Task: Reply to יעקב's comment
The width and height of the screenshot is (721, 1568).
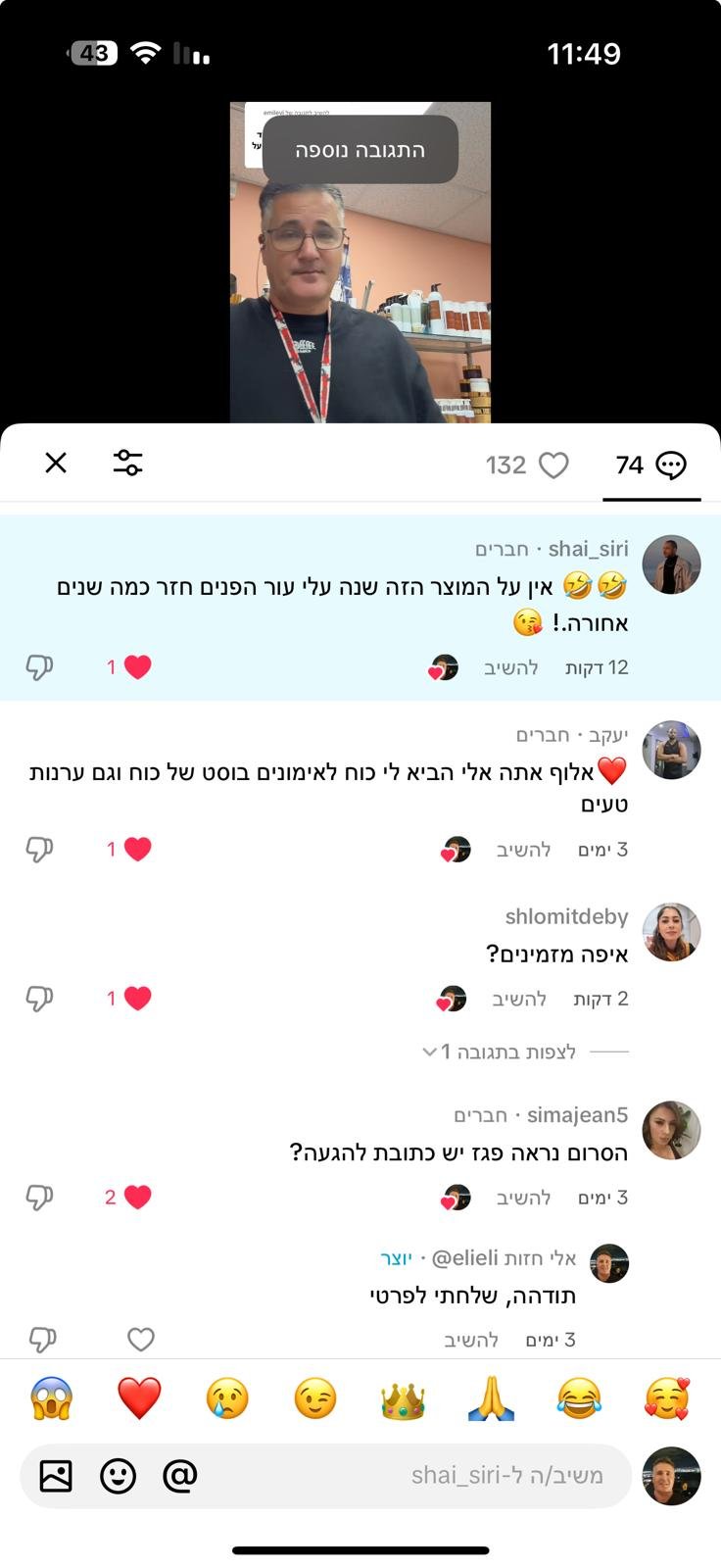Action: [523, 850]
